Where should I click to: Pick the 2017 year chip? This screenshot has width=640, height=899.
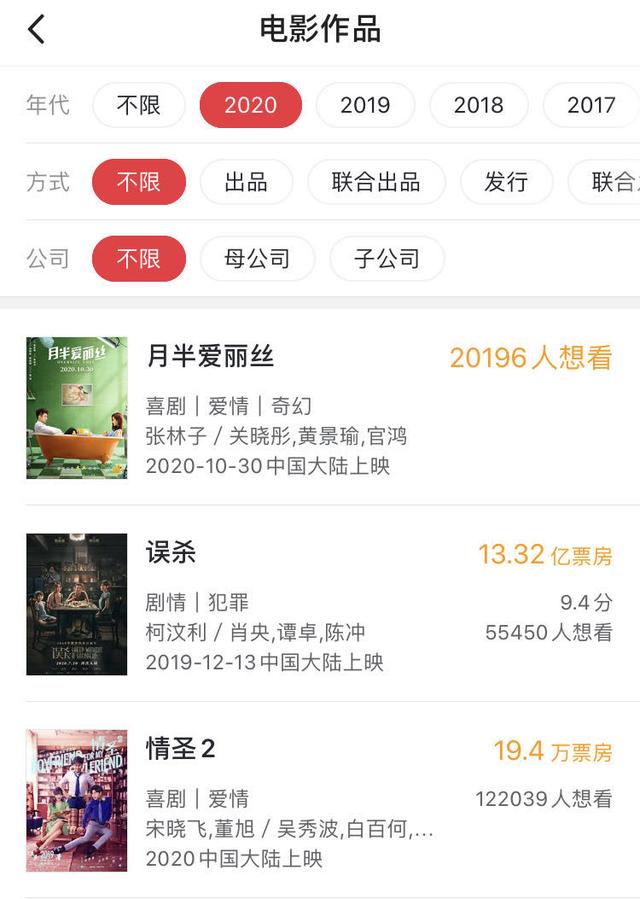[x=590, y=105]
